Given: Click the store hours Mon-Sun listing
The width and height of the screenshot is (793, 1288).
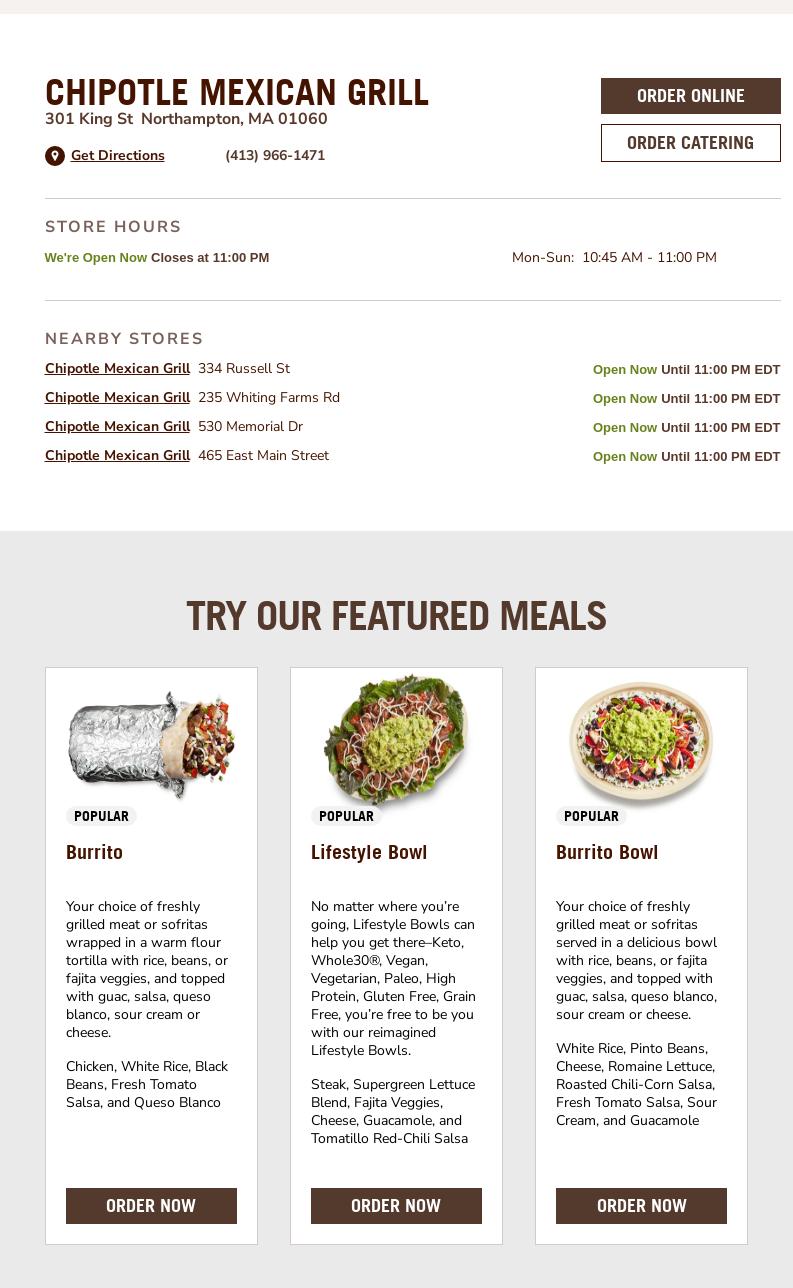Looking at the screenshot, I should click(614, 258).
